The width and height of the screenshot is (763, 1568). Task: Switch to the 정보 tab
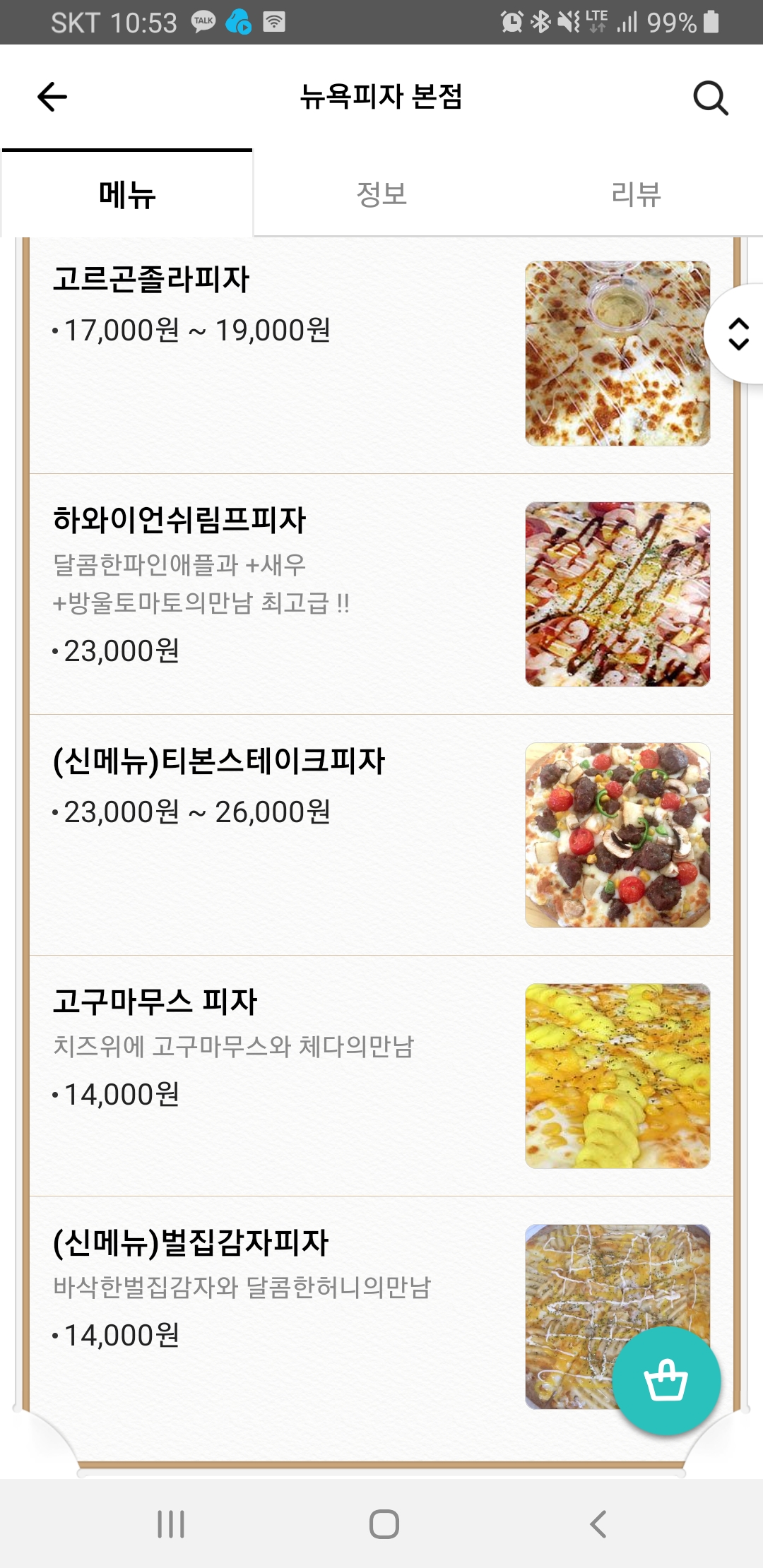381,194
